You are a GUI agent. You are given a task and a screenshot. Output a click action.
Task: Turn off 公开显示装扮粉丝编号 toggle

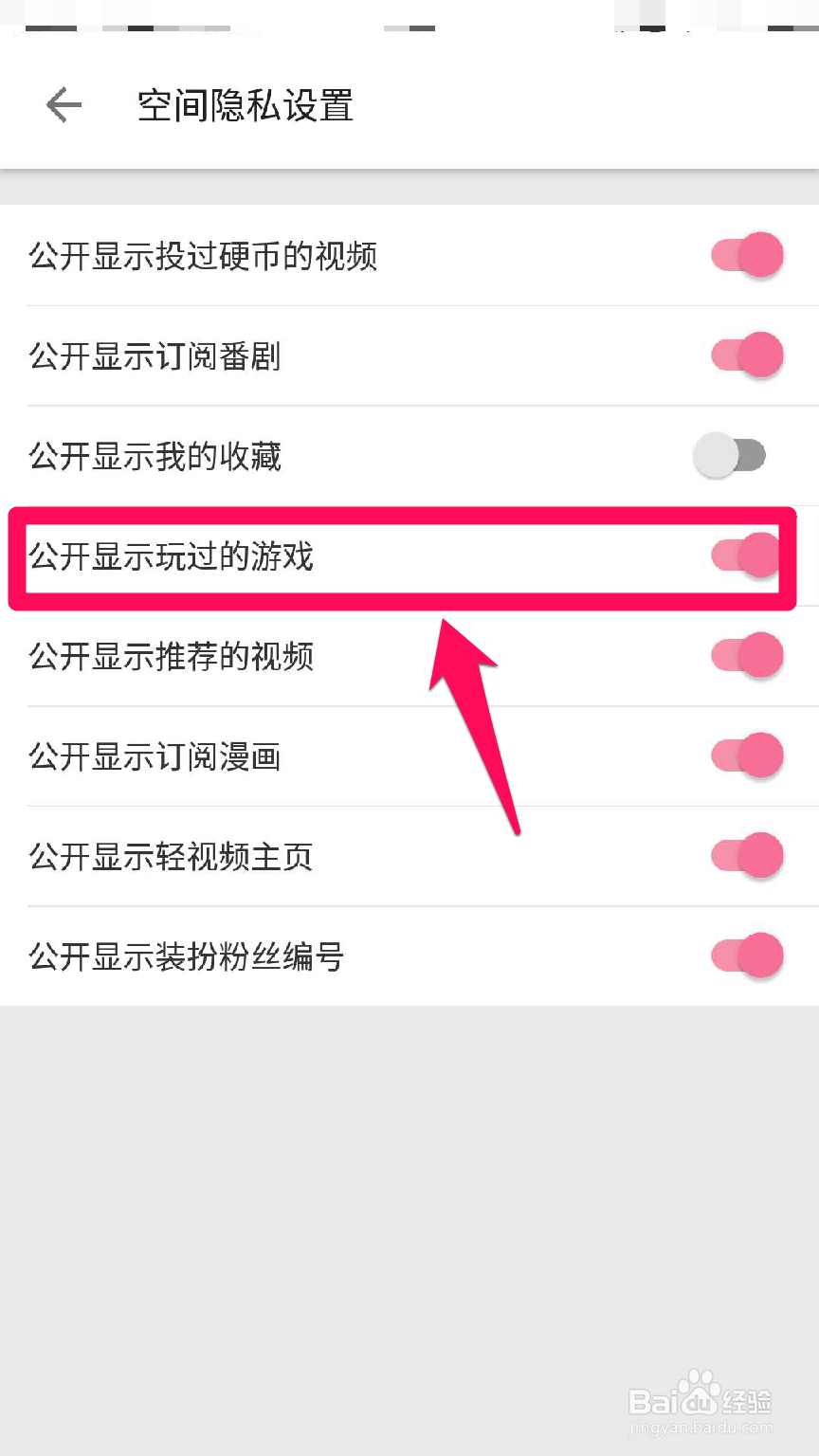[x=746, y=956]
